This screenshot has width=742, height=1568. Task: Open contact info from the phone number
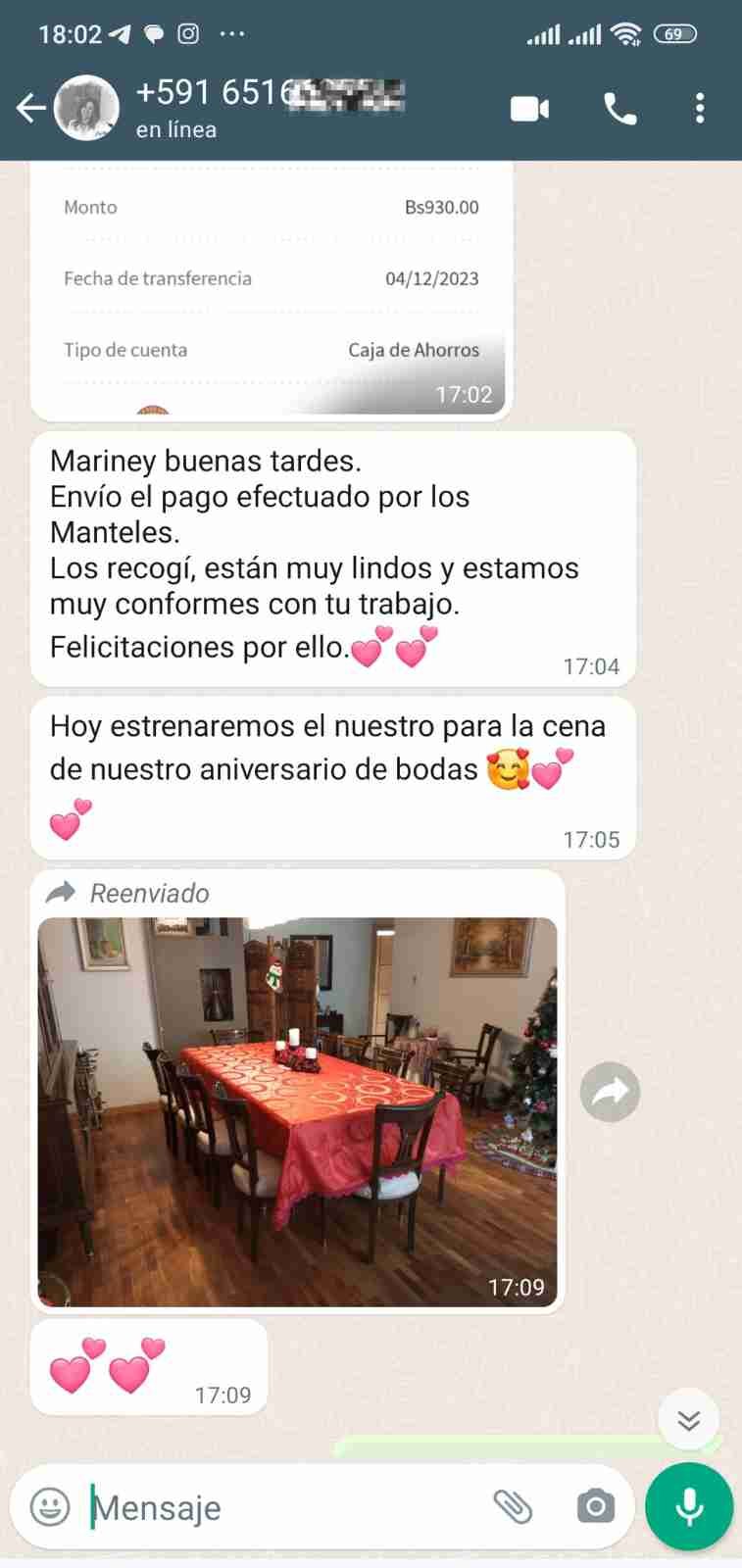[x=270, y=94]
